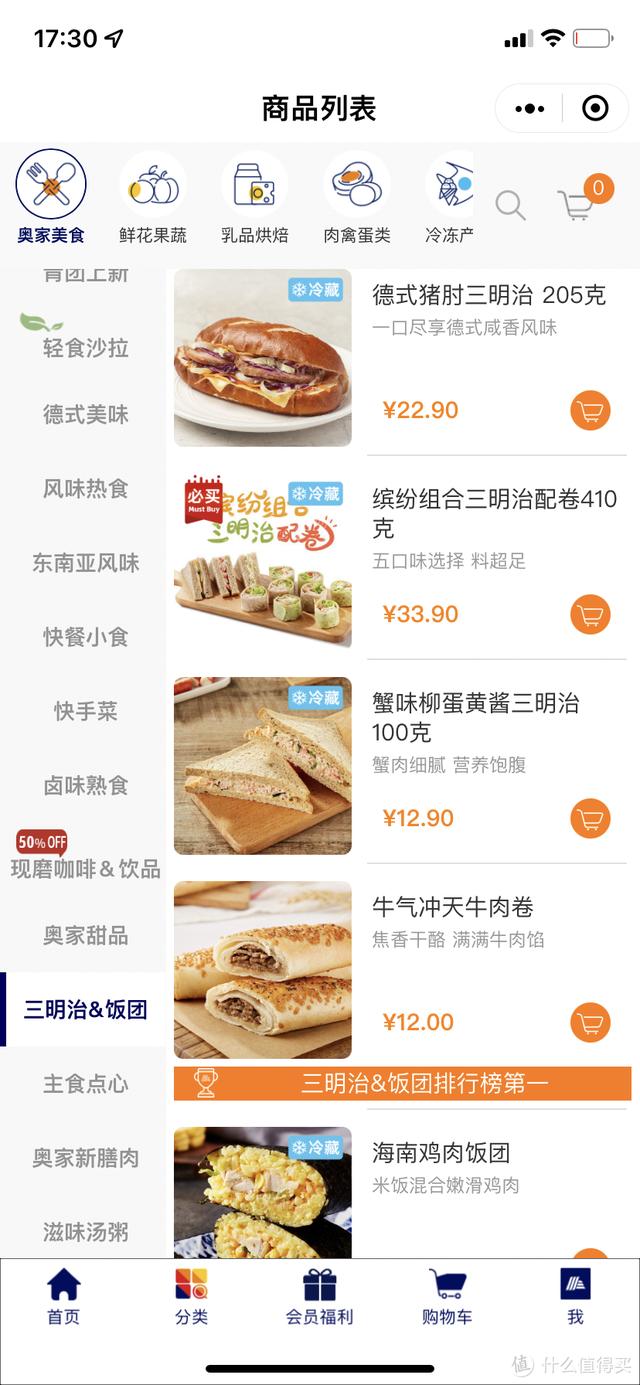640x1385 pixels.
Task: Open the search magnifier icon
Action: 510,206
